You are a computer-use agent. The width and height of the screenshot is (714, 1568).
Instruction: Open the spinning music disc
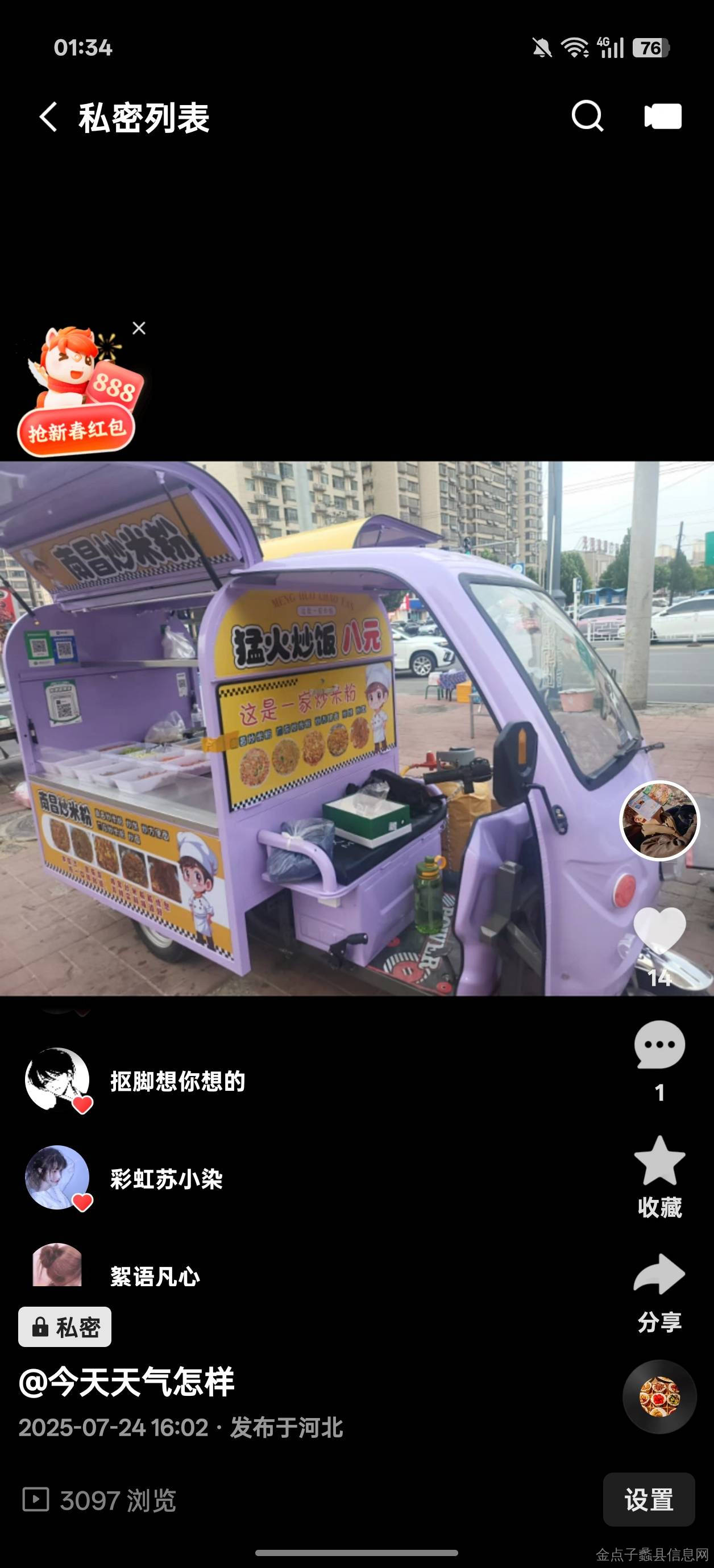click(659, 1396)
